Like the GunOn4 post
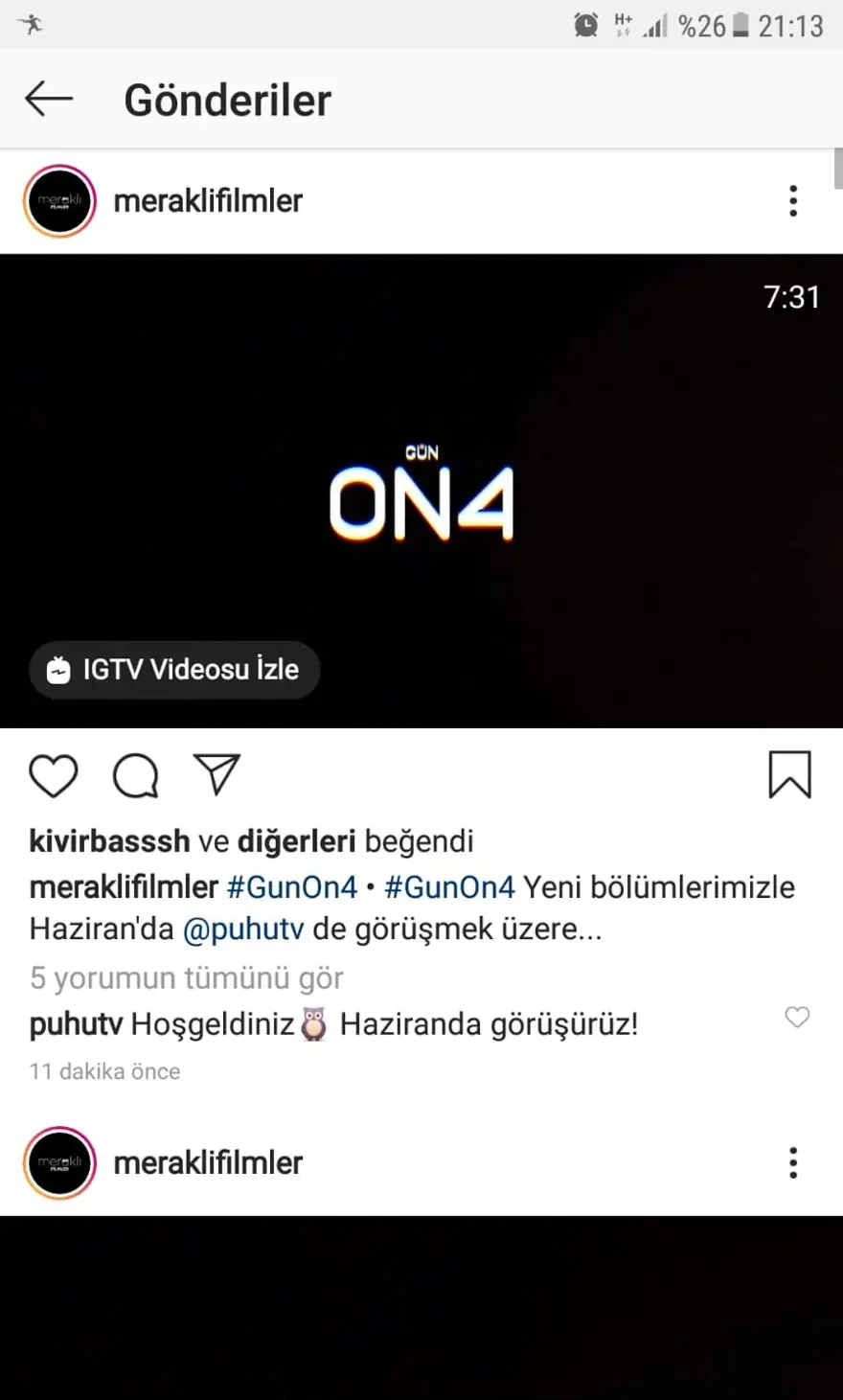 tap(54, 775)
